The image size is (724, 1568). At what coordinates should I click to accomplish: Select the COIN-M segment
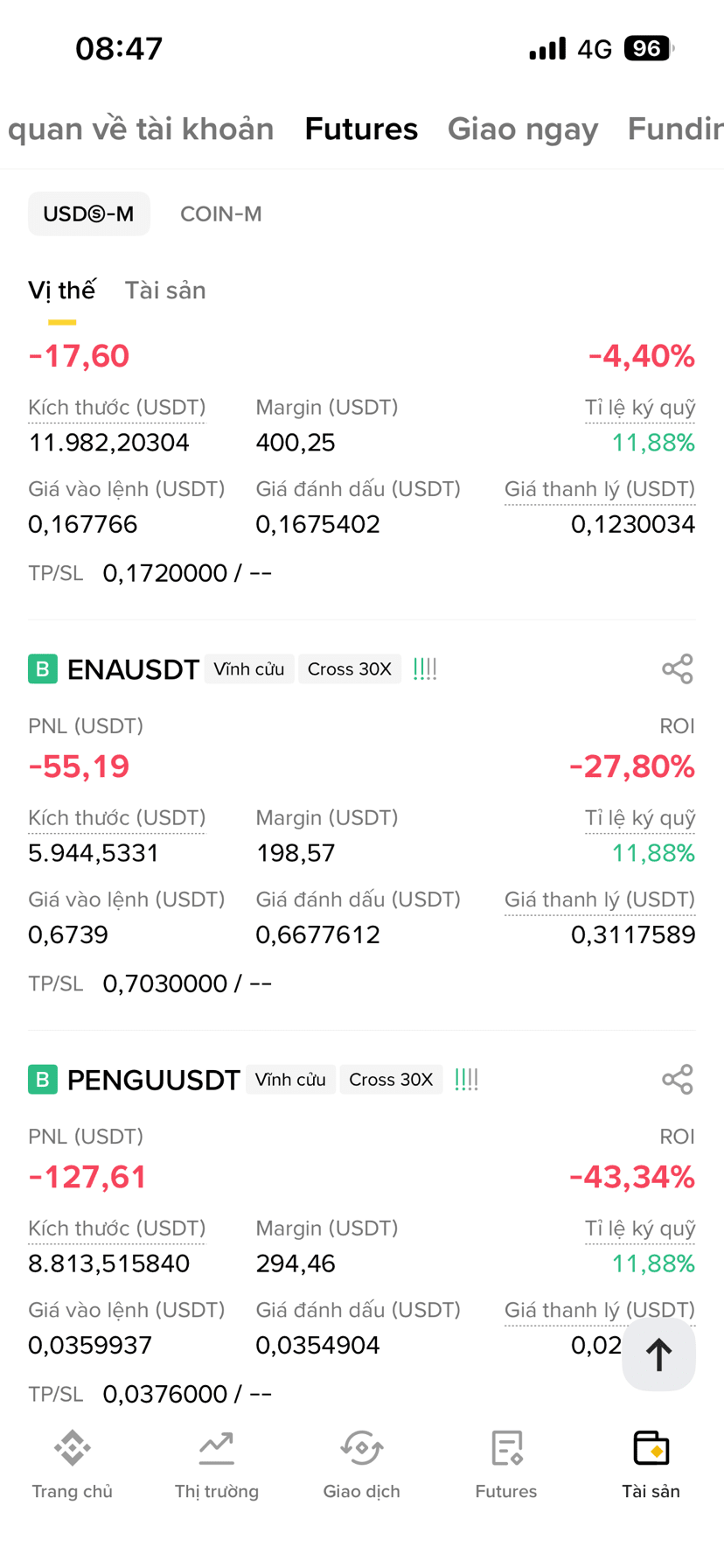(220, 214)
